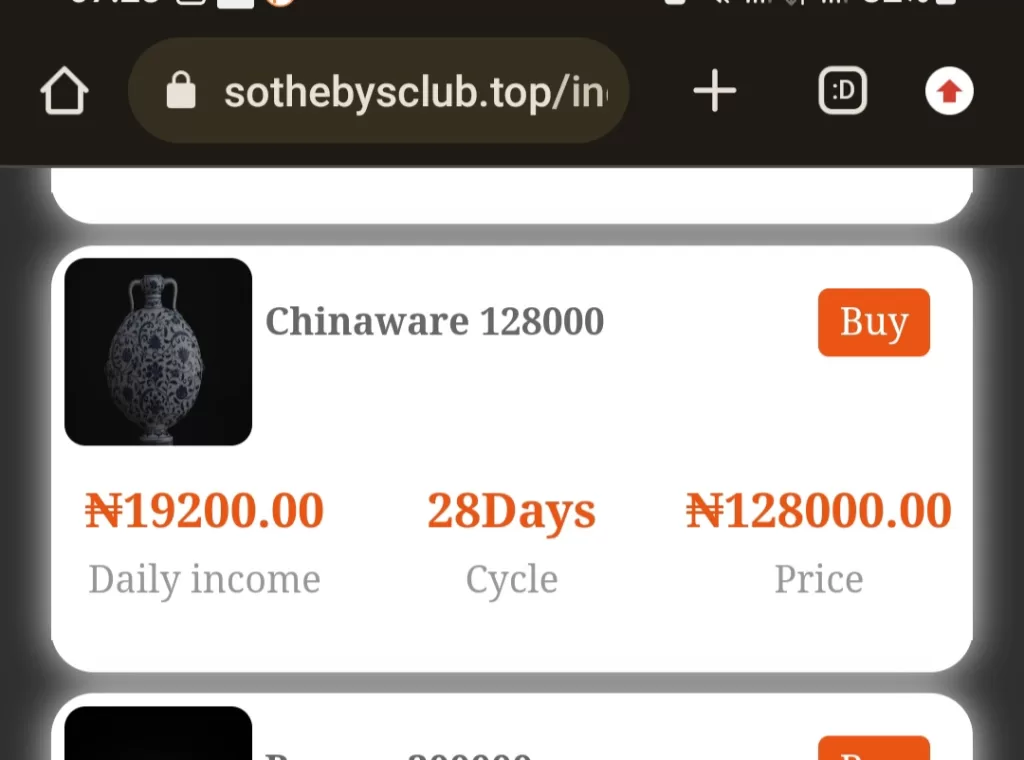Edit the sothebysclub.top address bar

[400, 93]
